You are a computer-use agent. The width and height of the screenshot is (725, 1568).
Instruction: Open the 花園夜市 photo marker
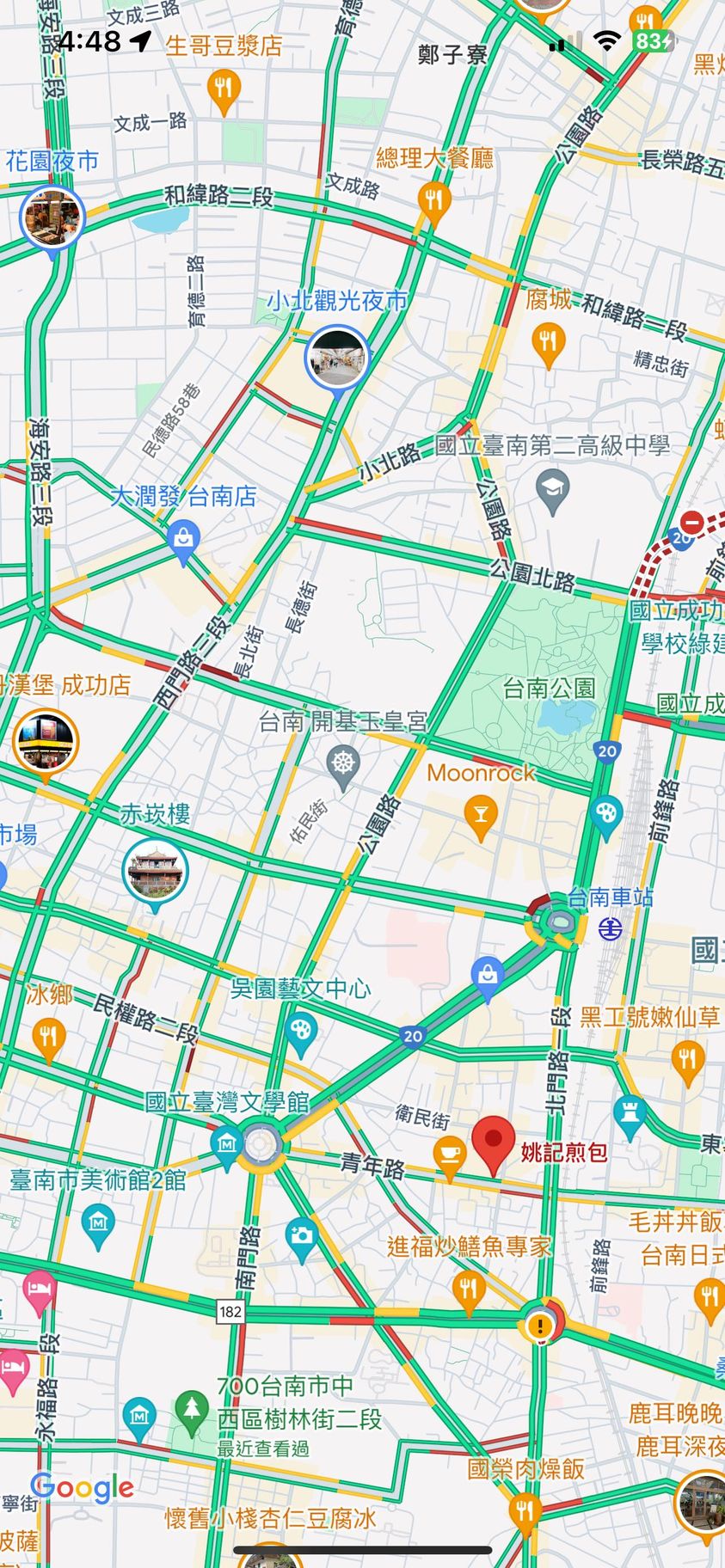pos(52,217)
